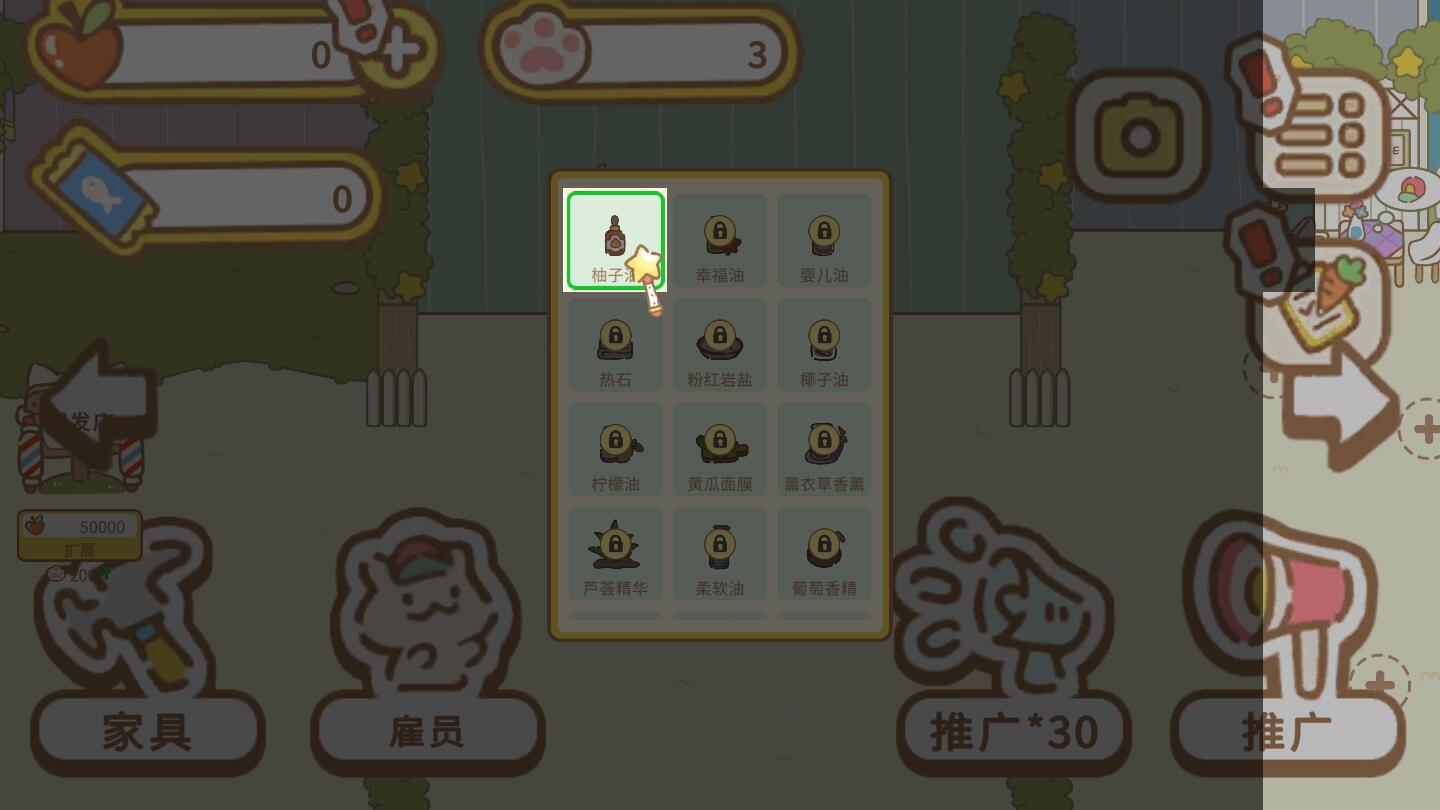Viewport: 1440px width, 810px height.
Task: Tap the locked 幸福油 item
Action: pos(720,241)
